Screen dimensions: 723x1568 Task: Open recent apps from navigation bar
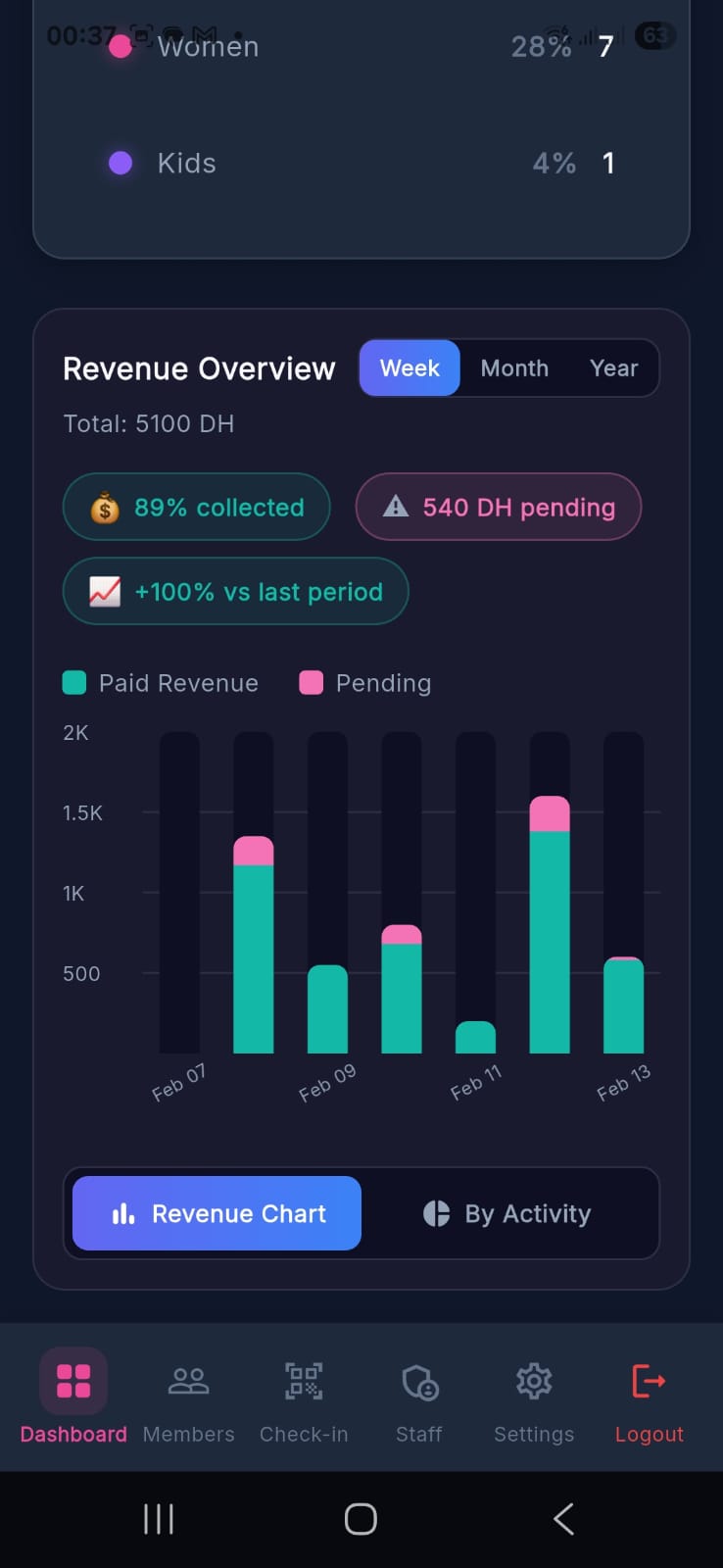[159, 1519]
